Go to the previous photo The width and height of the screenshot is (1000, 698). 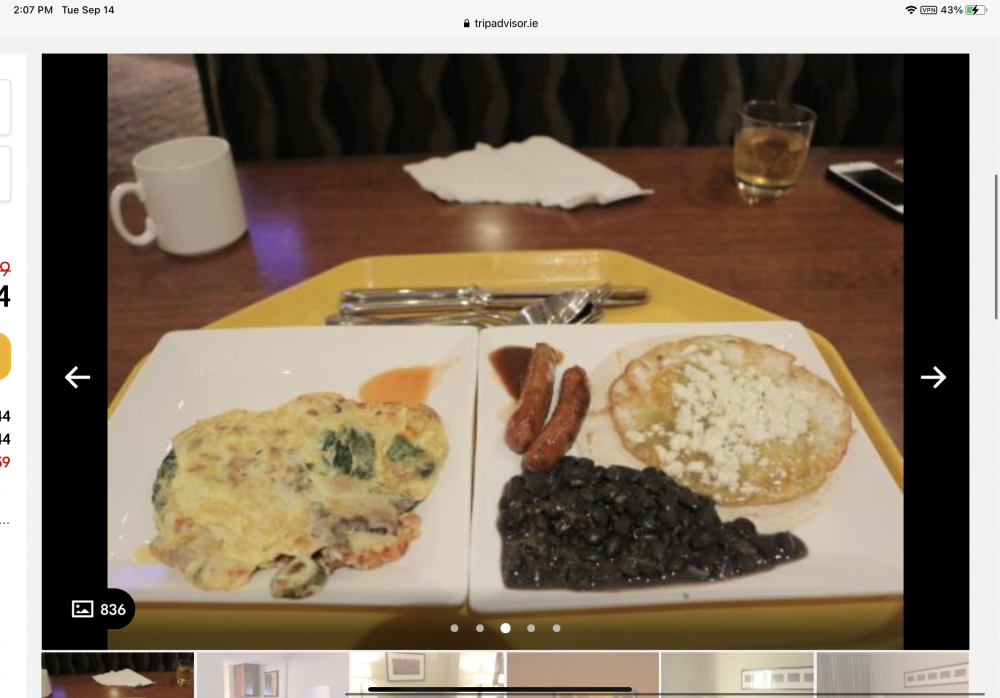(x=77, y=377)
